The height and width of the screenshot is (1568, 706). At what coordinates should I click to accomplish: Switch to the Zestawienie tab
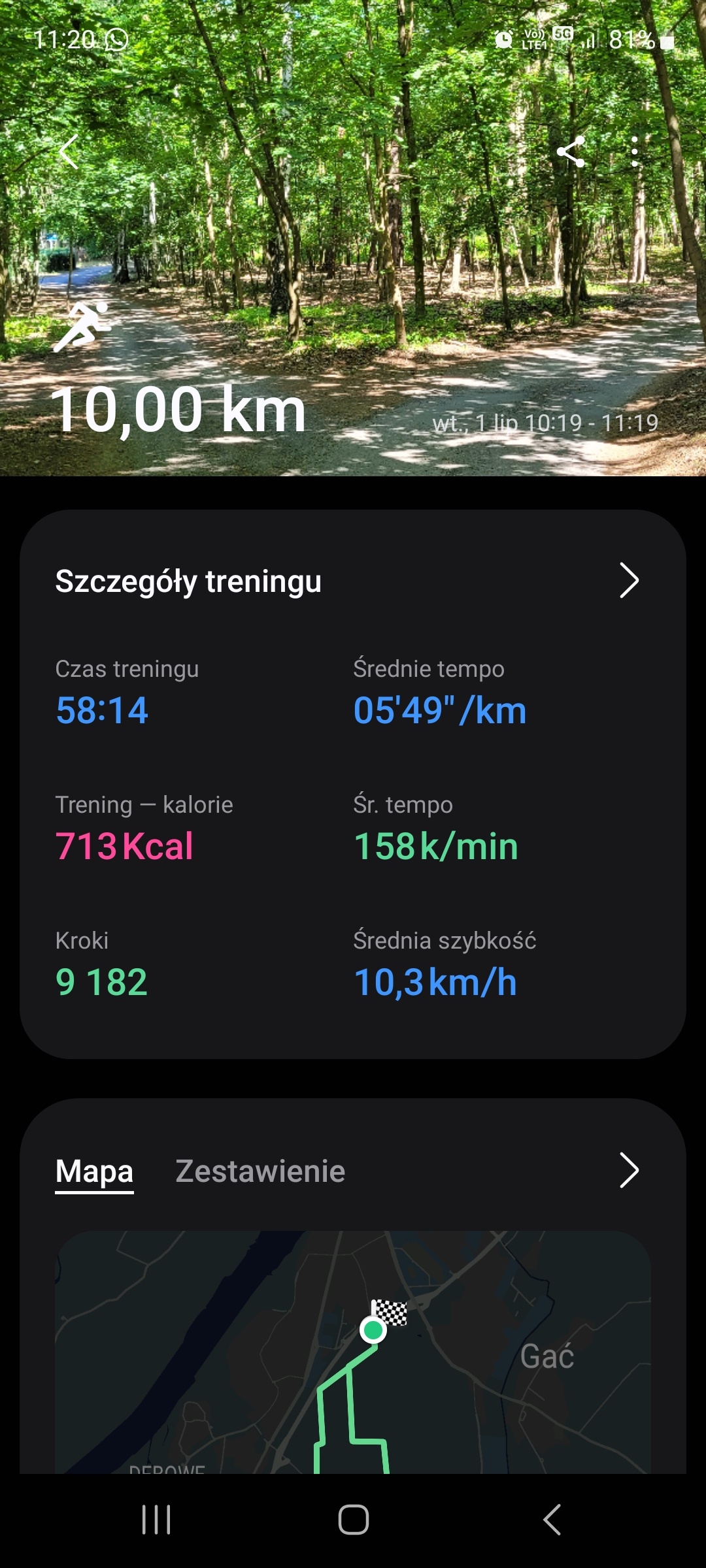tap(260, 1171)
